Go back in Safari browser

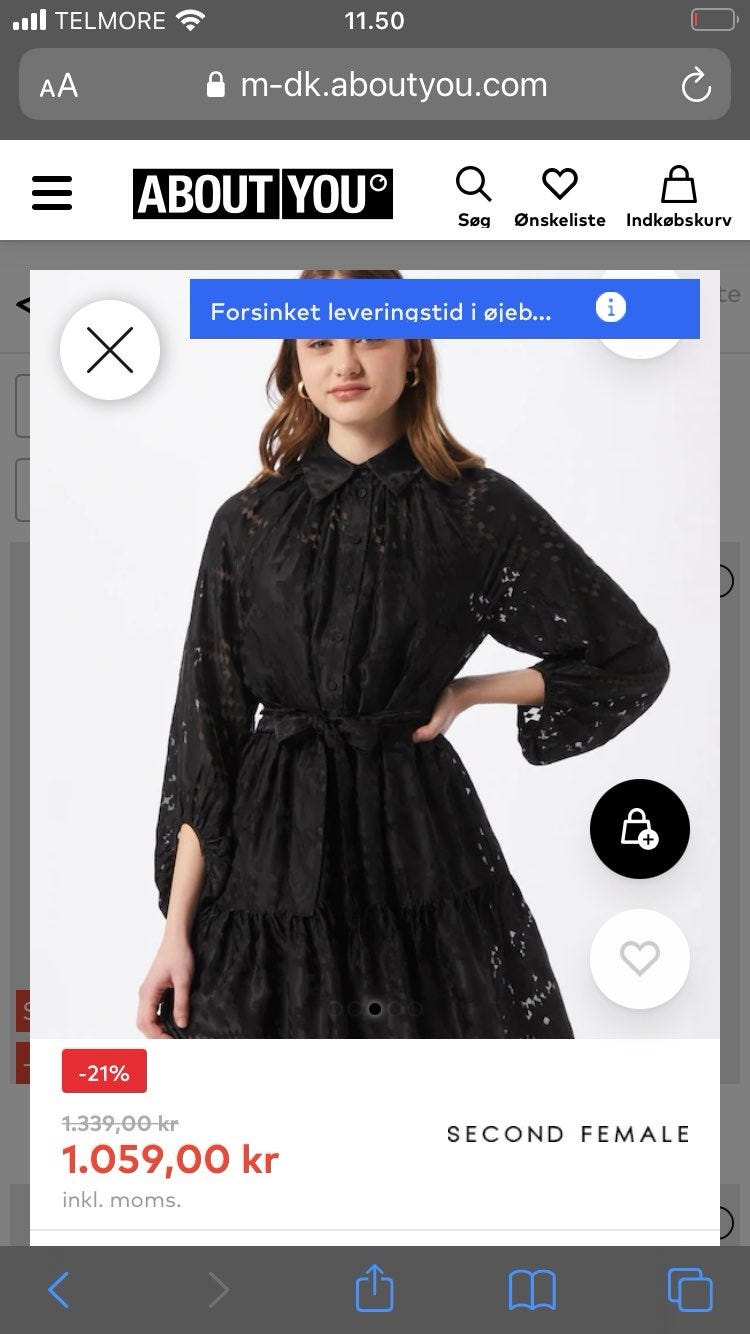[x=59, y=1290]
